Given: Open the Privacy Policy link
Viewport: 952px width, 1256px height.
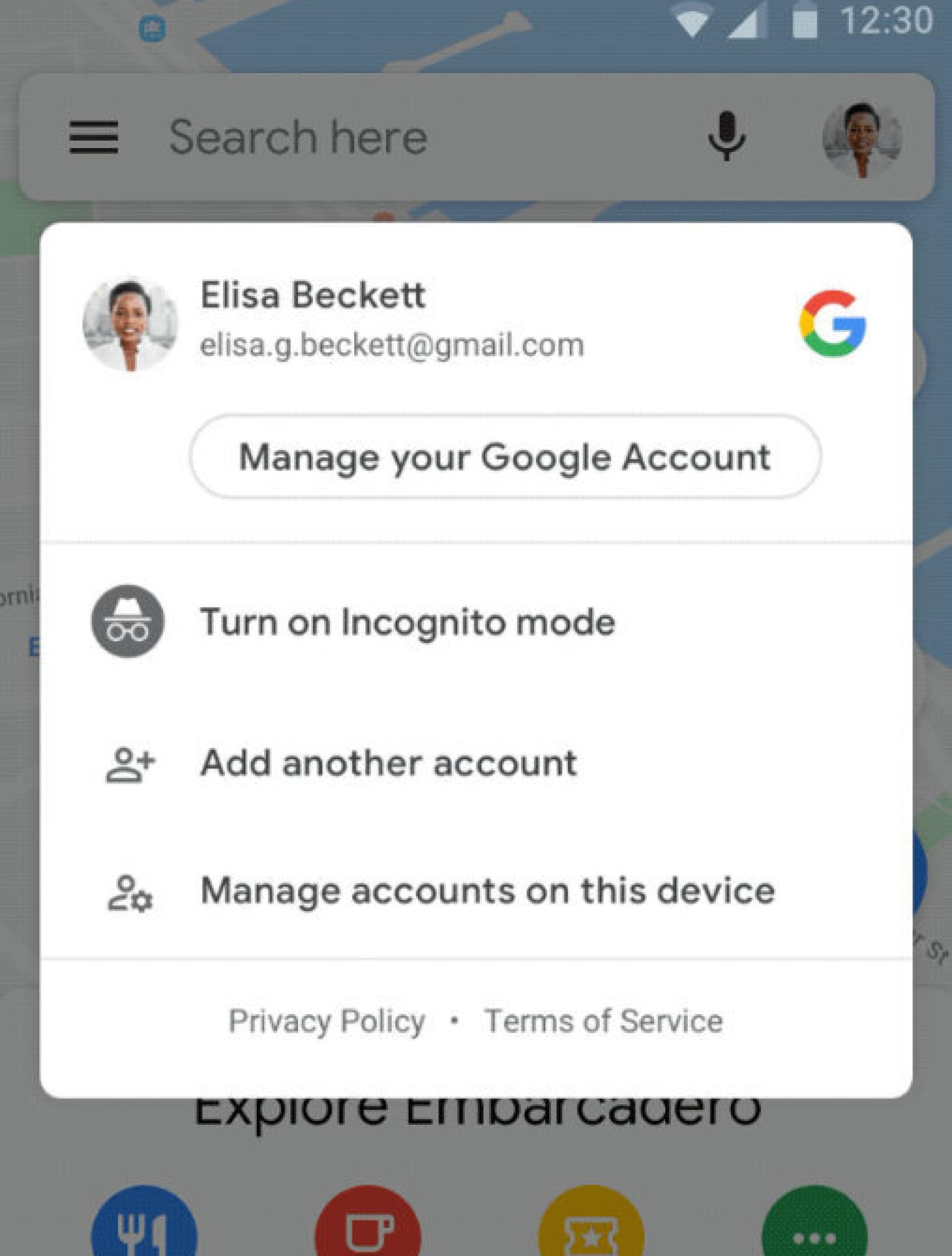Looking at the screenshot, I should (327, 1020).
